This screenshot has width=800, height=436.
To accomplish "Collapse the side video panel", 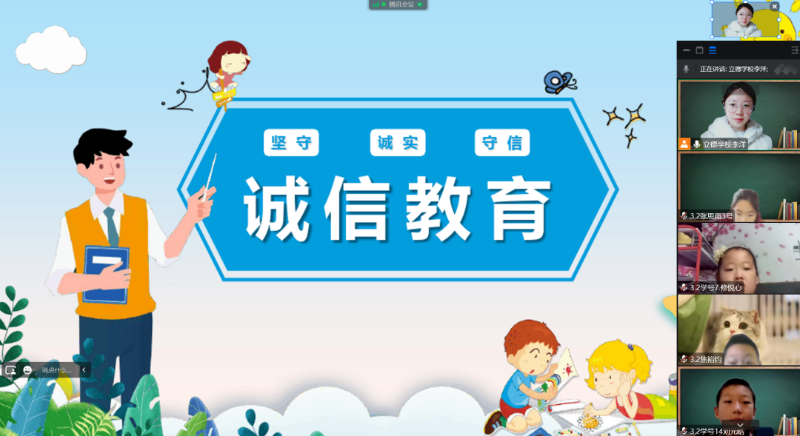I will [795, 50].
